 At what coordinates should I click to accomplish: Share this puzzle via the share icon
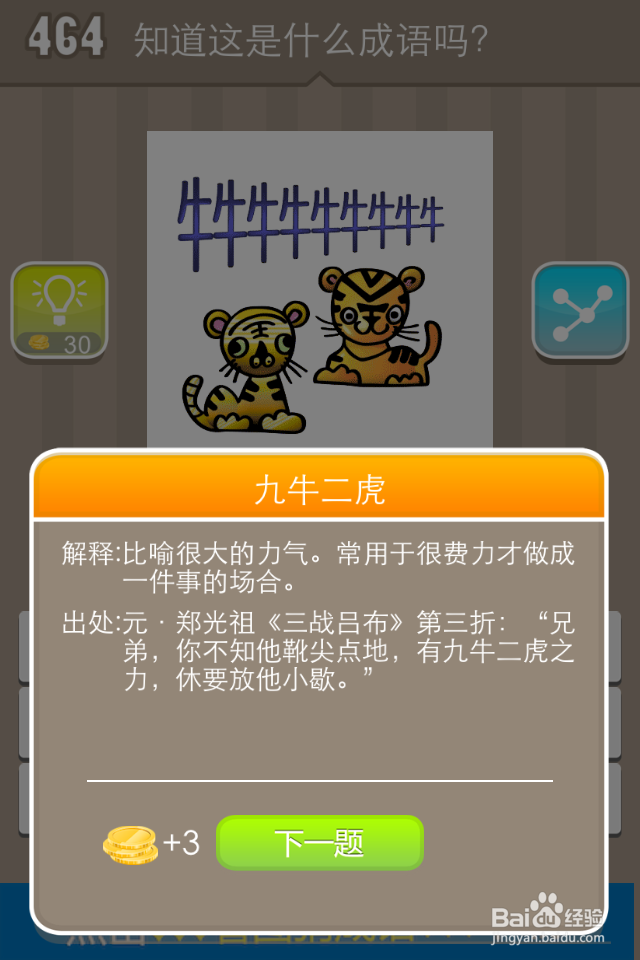(579, 311)
